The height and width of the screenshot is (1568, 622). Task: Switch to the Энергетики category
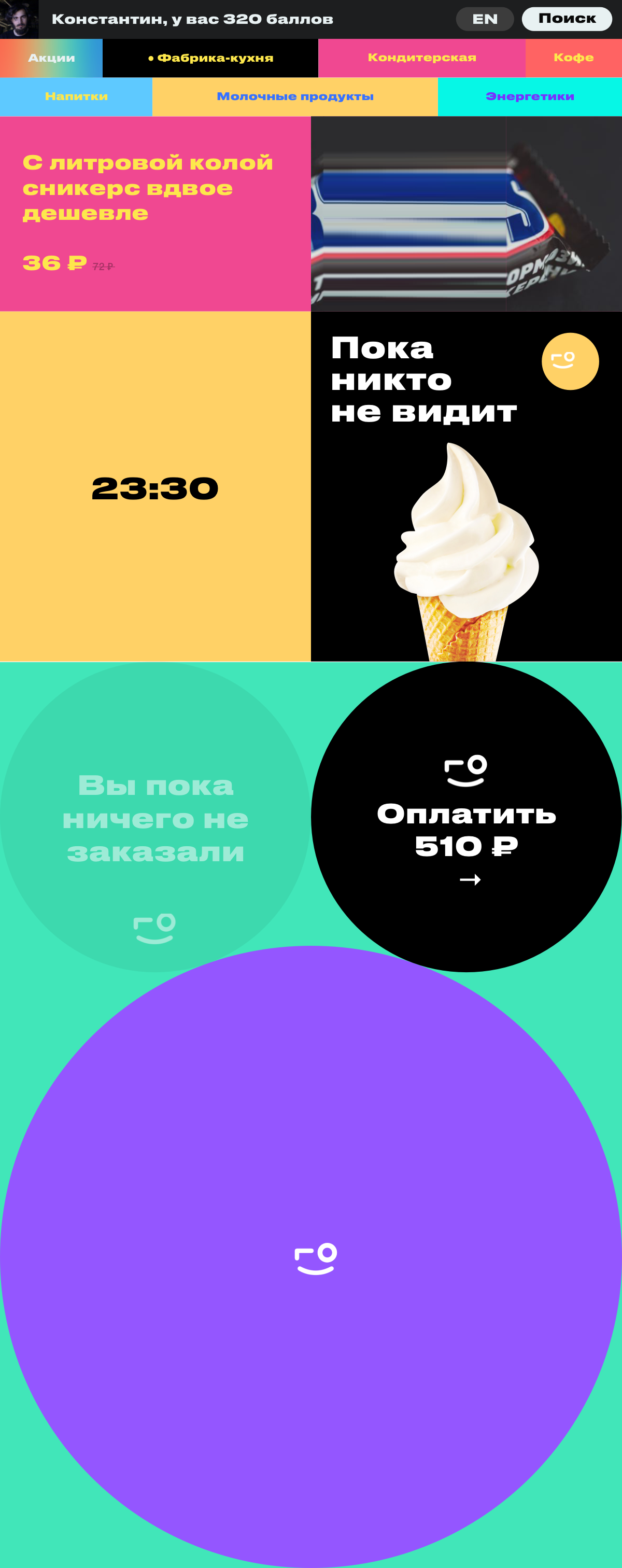(530, 96)
